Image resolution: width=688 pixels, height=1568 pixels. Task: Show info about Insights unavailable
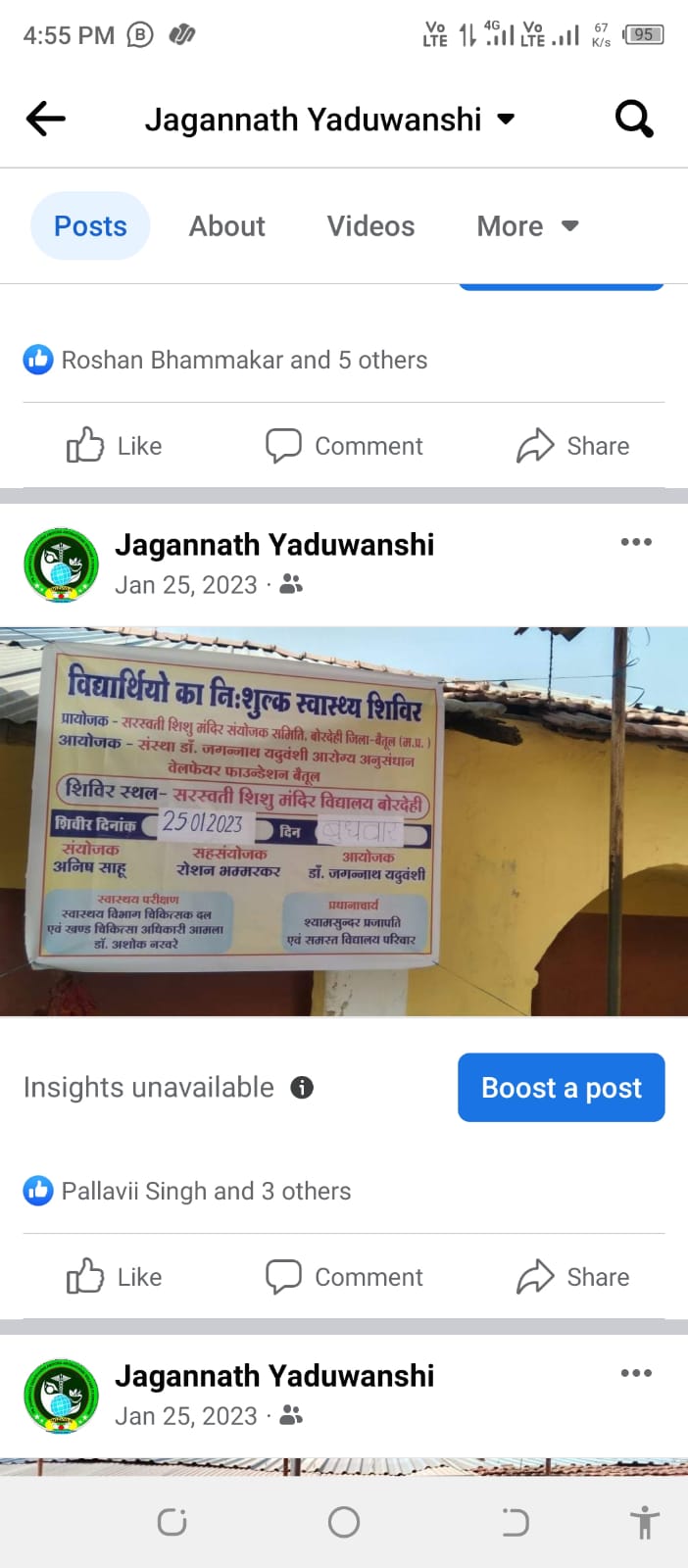click(x=302, y=1087)
